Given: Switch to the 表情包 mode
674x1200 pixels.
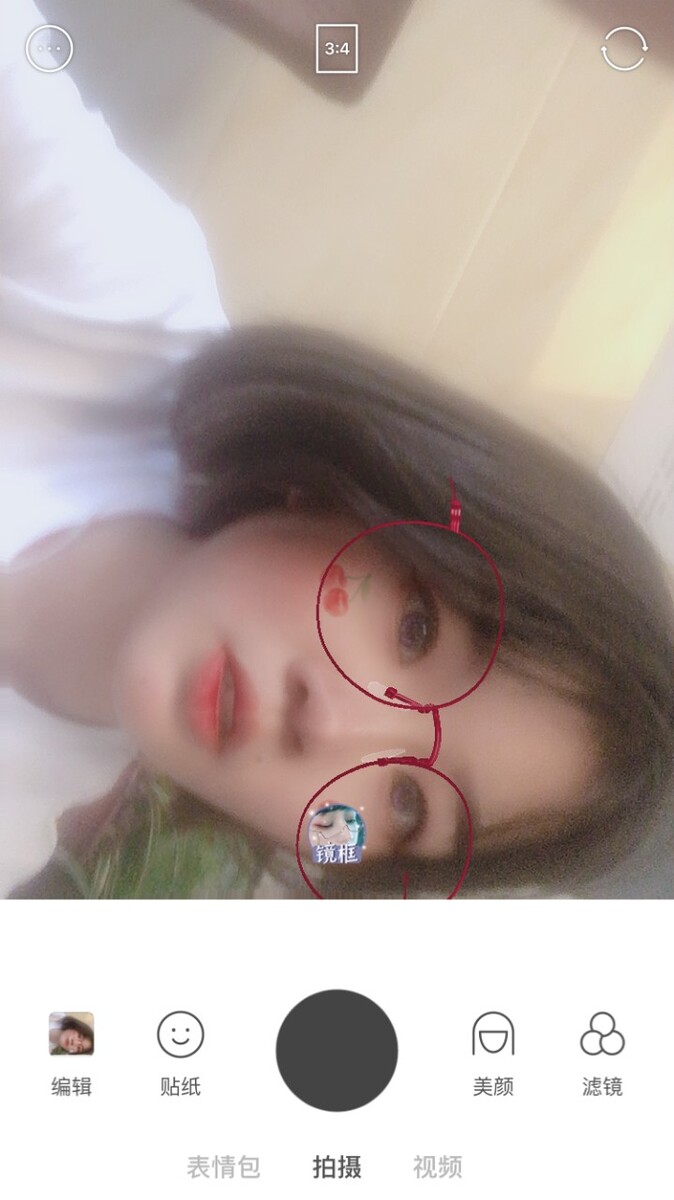Looking at the screenshot, I should click(224, 1166).
